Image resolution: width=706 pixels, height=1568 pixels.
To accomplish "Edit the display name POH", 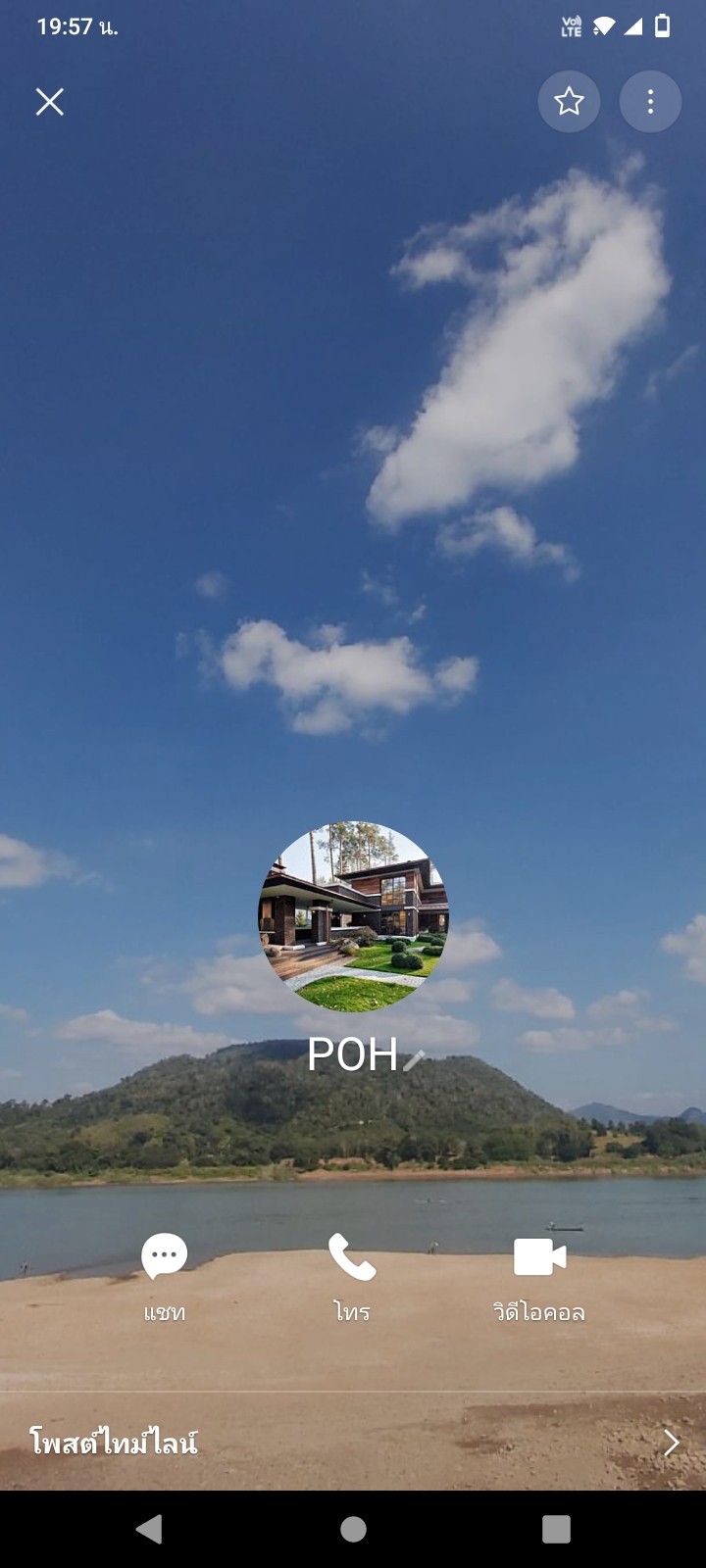I will 413,1059.
